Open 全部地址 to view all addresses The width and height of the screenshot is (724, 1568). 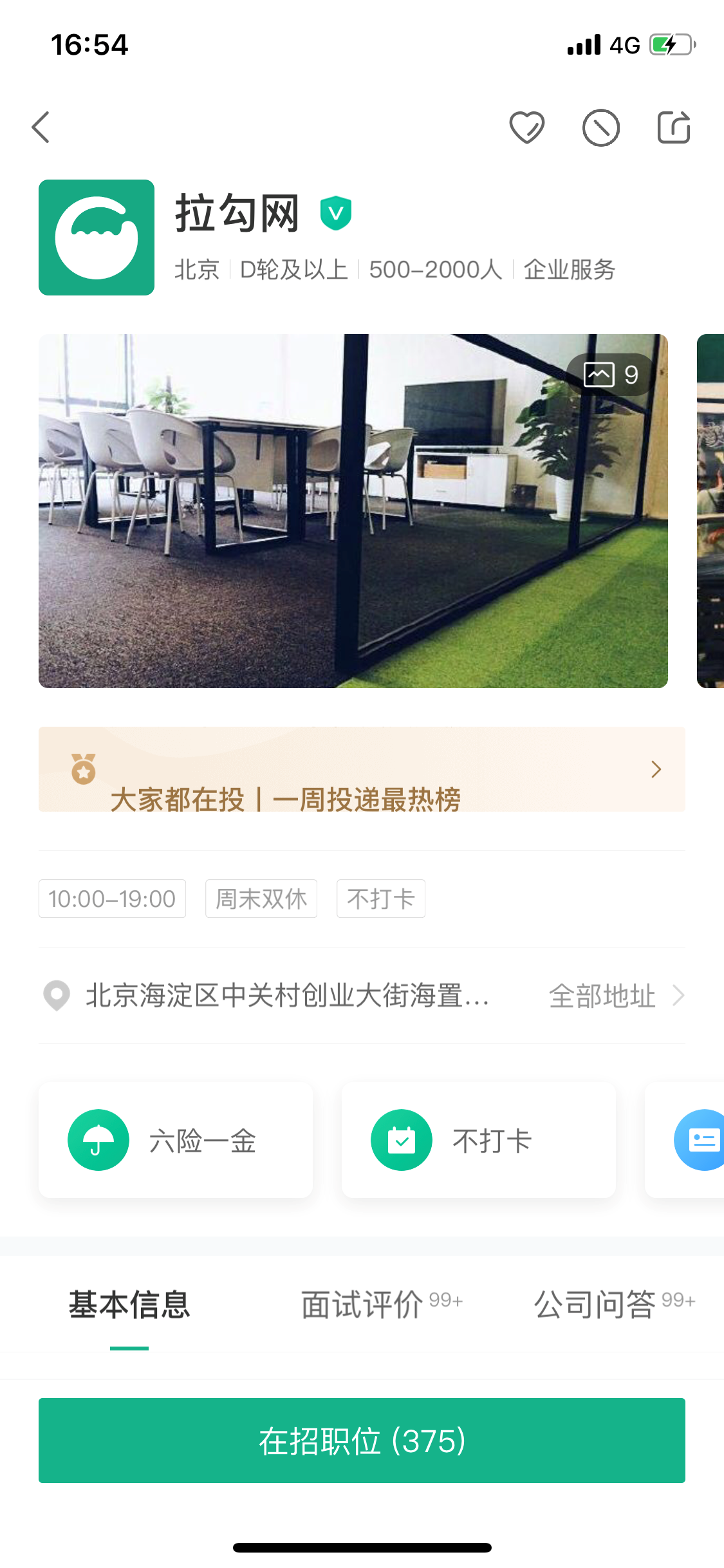click(602, 996)
